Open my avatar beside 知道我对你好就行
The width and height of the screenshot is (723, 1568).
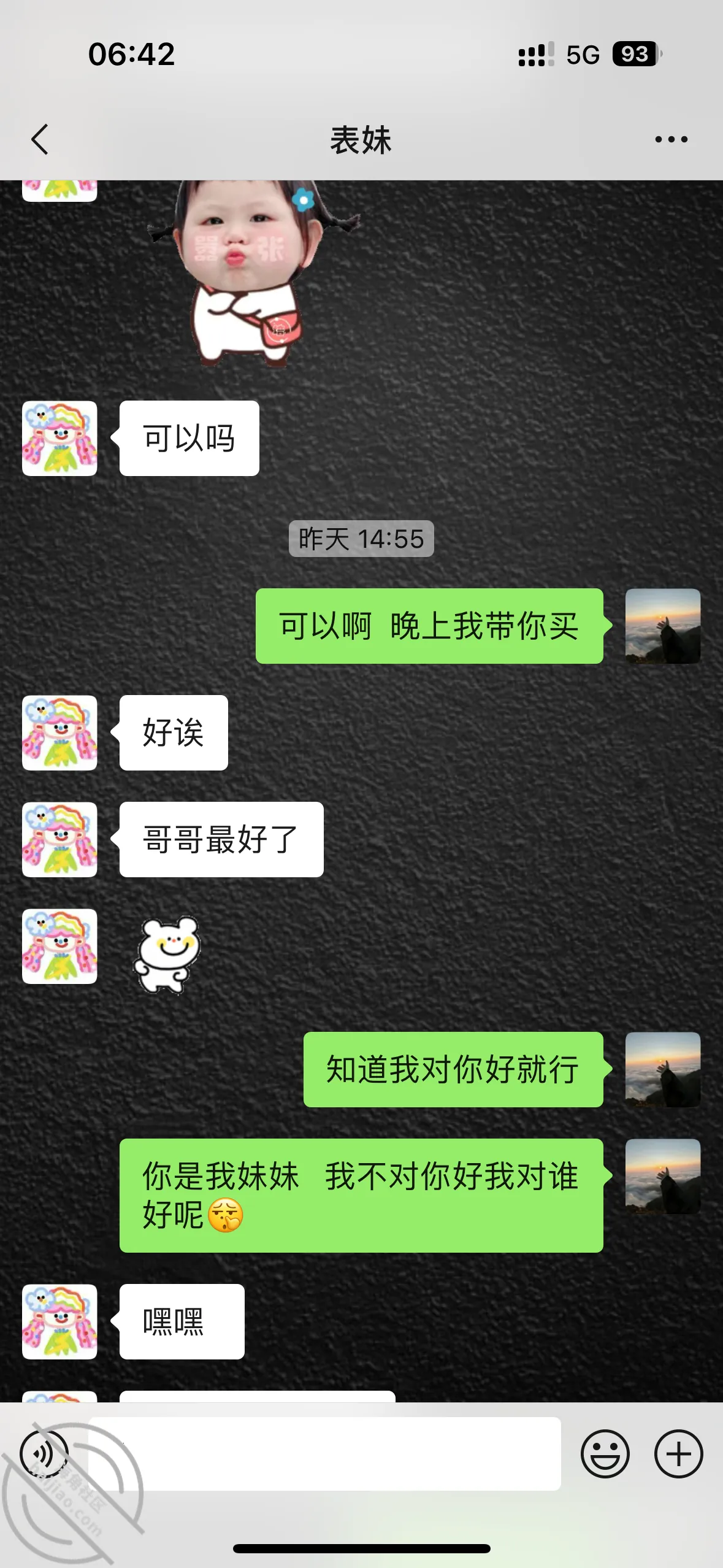point(663,1069)
